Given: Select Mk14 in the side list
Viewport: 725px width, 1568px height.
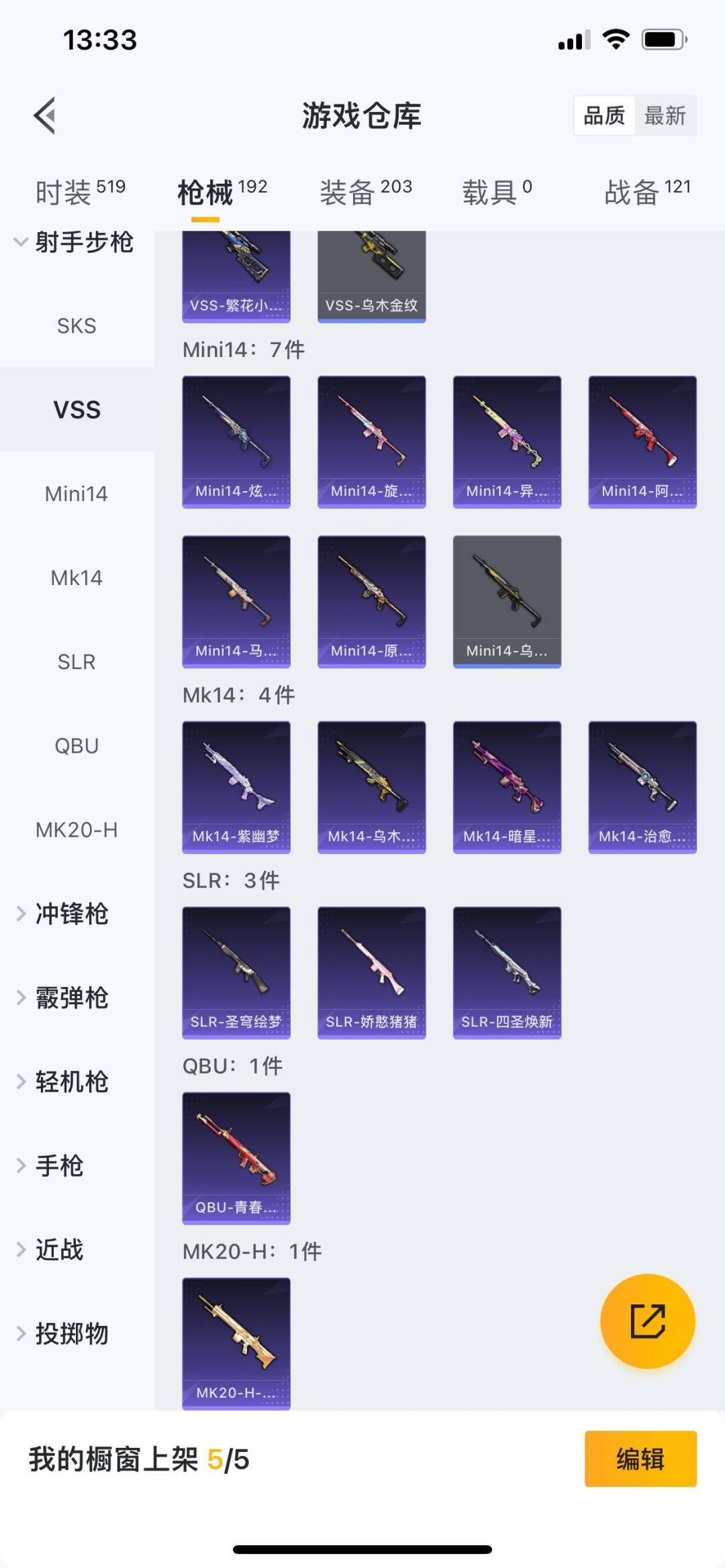Looking at the screenshot, I should (77, 578).
